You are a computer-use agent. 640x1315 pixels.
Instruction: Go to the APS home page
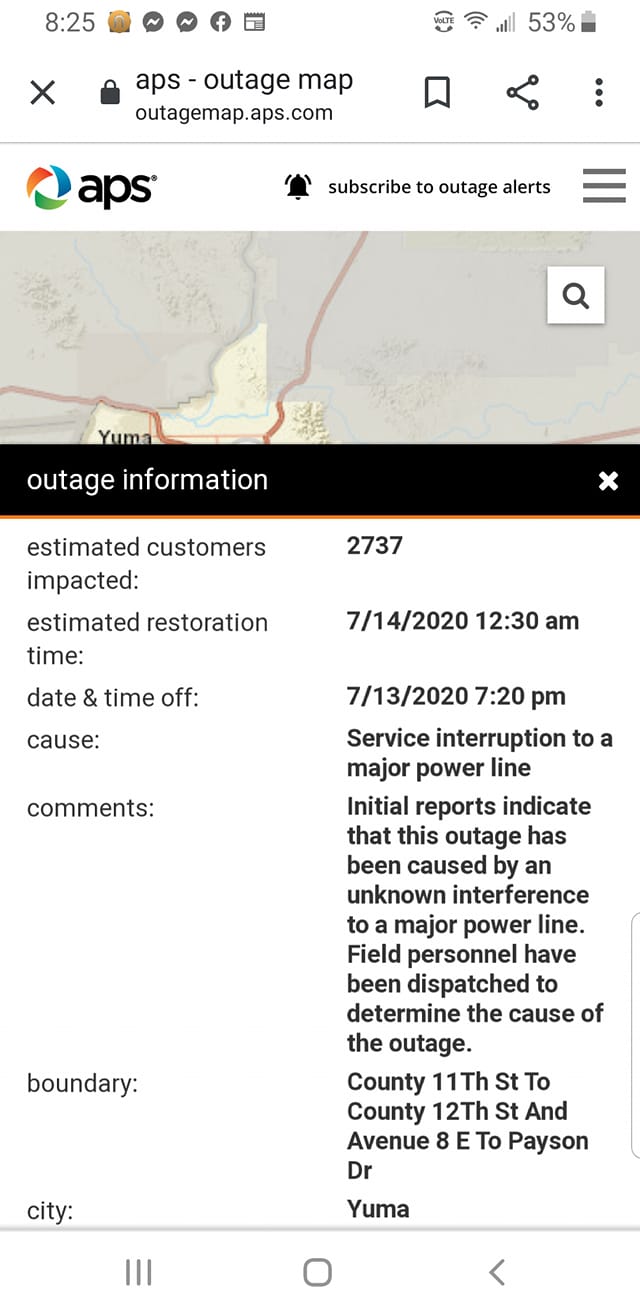click(91, 187)
